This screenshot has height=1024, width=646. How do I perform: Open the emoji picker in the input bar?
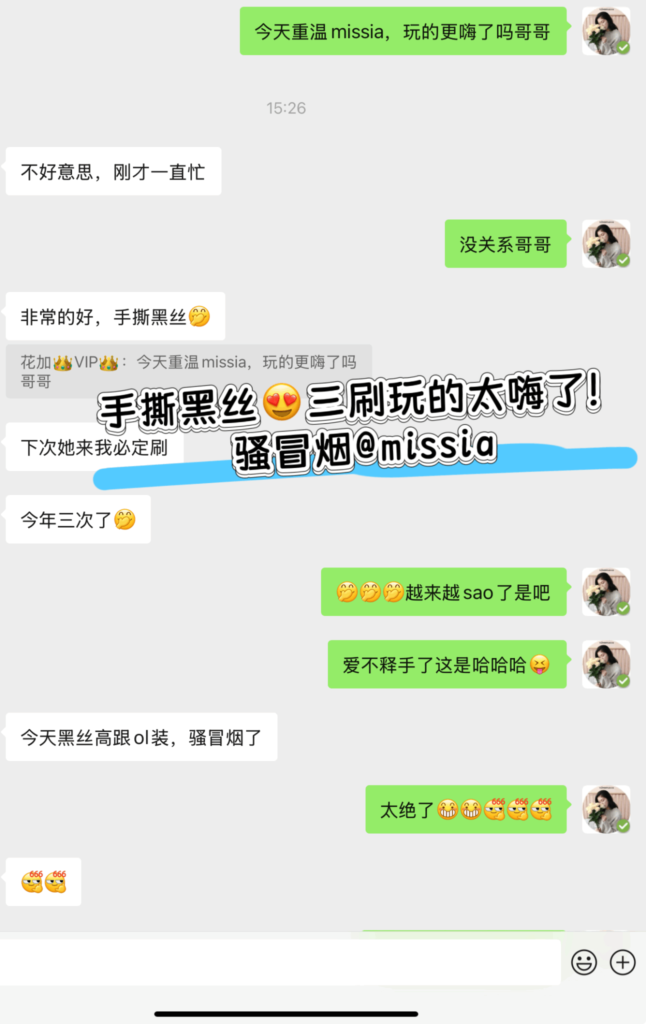584,962
